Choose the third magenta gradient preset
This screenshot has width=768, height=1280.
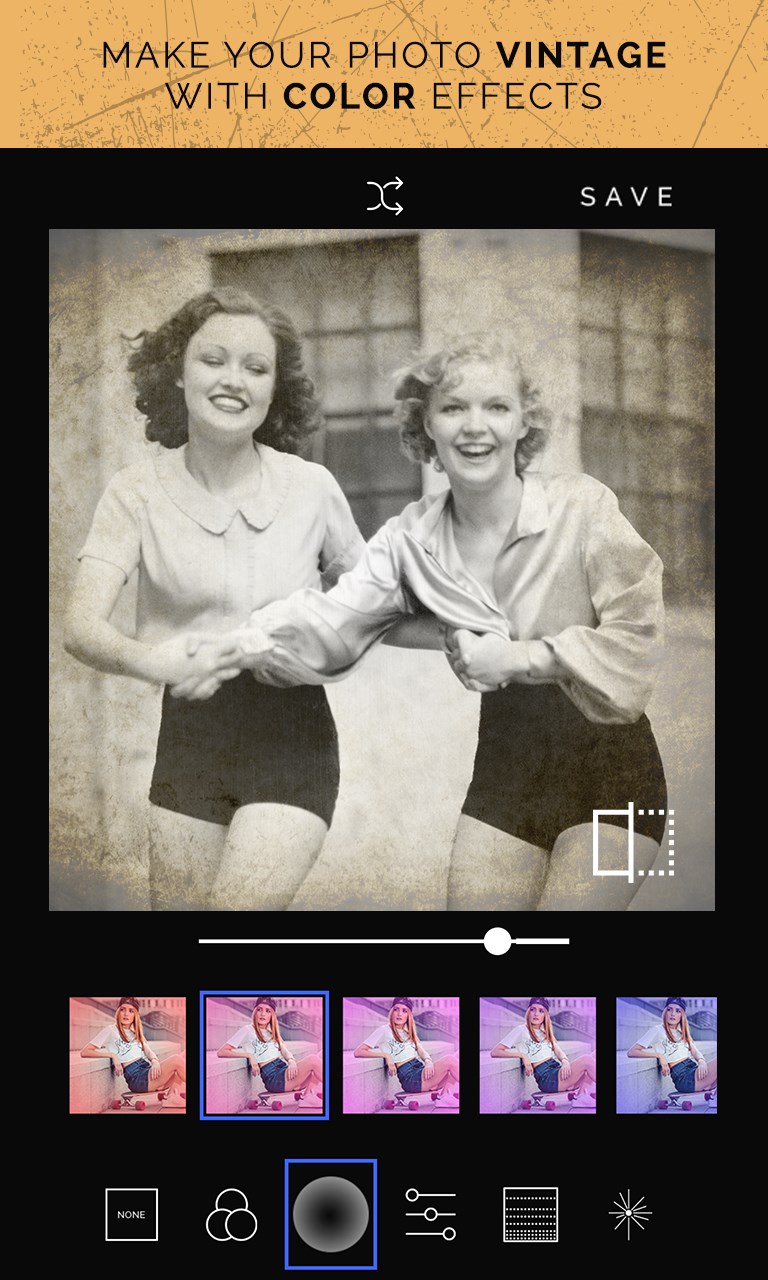[401, 1055]
